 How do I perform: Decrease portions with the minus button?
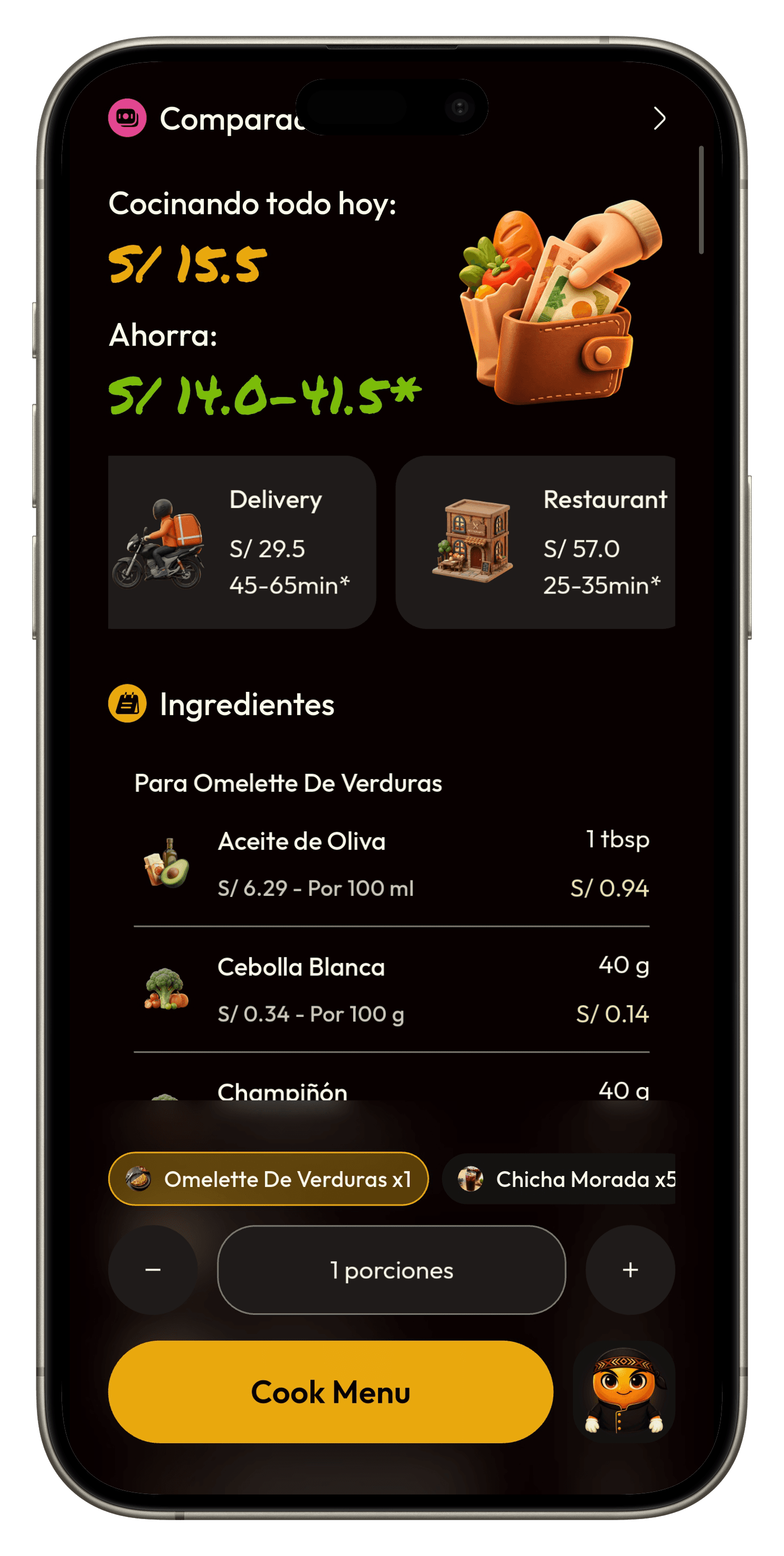153,1270
